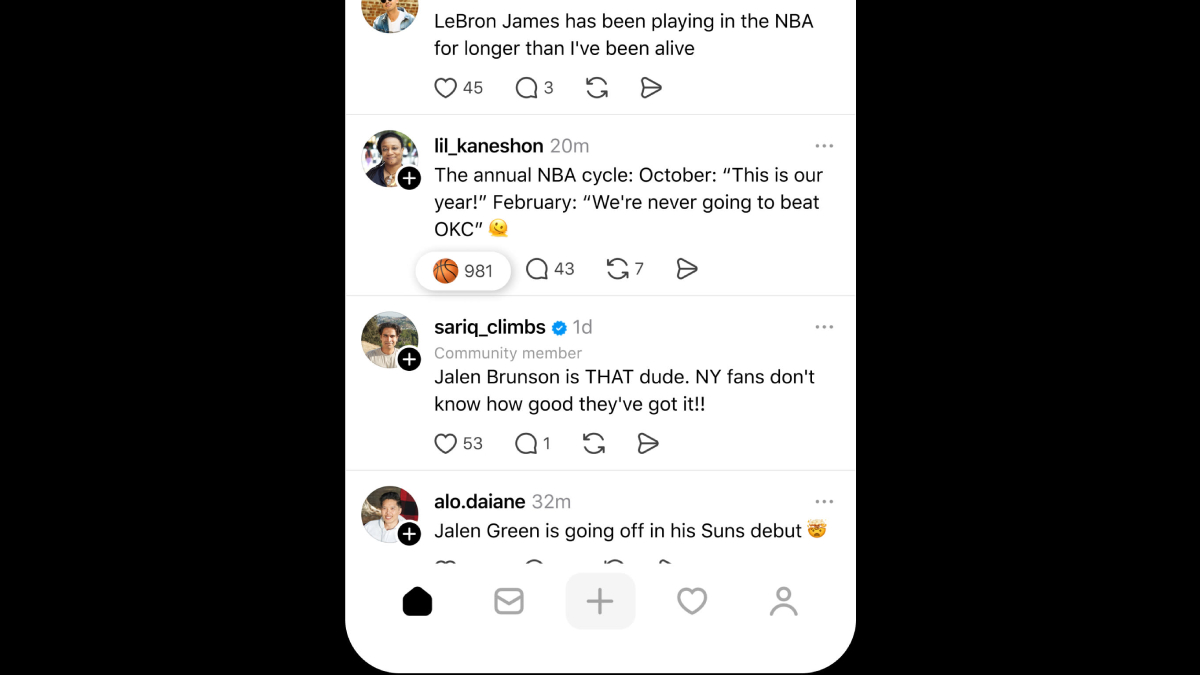Share the LeBron James post
The image size is (1200, 675).
tap(651, 88)
